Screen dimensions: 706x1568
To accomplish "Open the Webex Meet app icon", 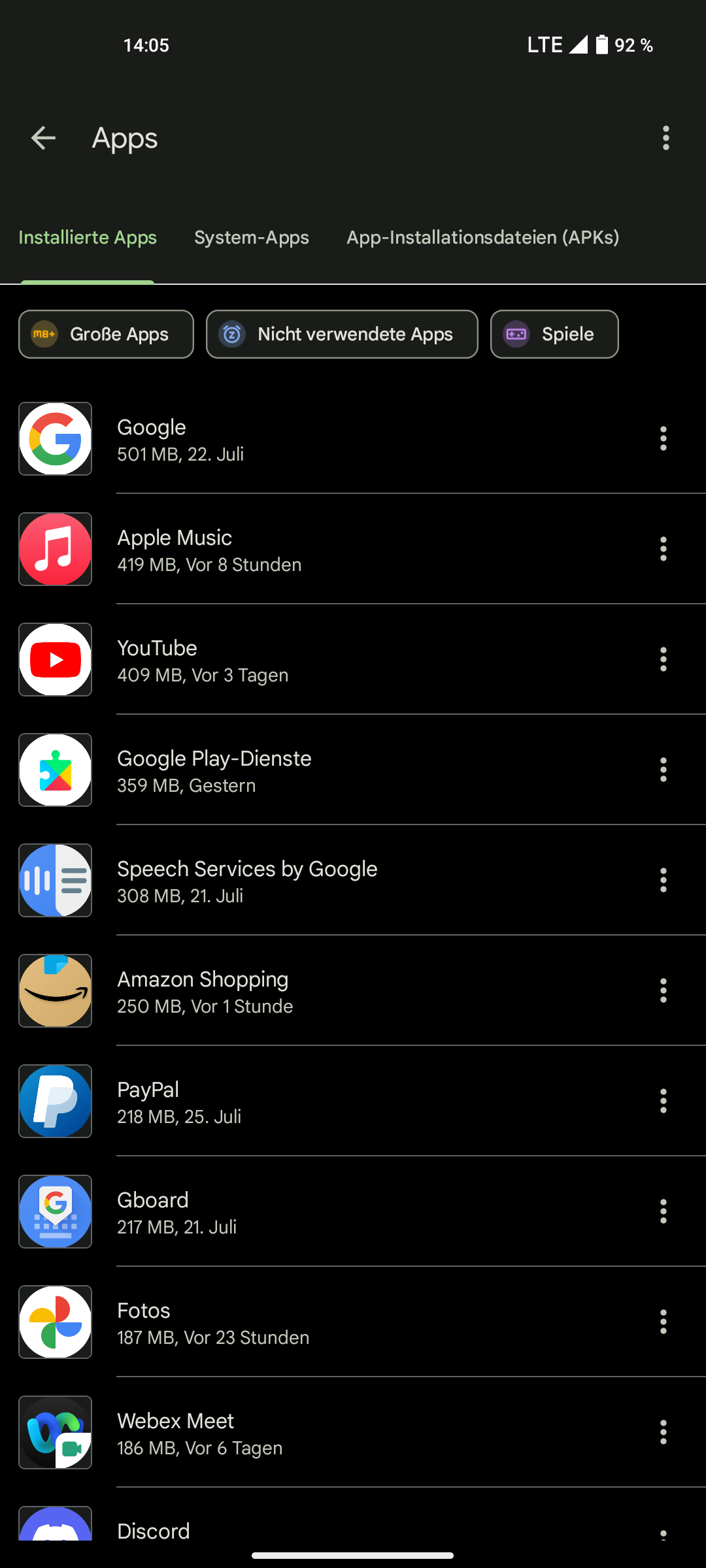I will [x=55, y=1432].
